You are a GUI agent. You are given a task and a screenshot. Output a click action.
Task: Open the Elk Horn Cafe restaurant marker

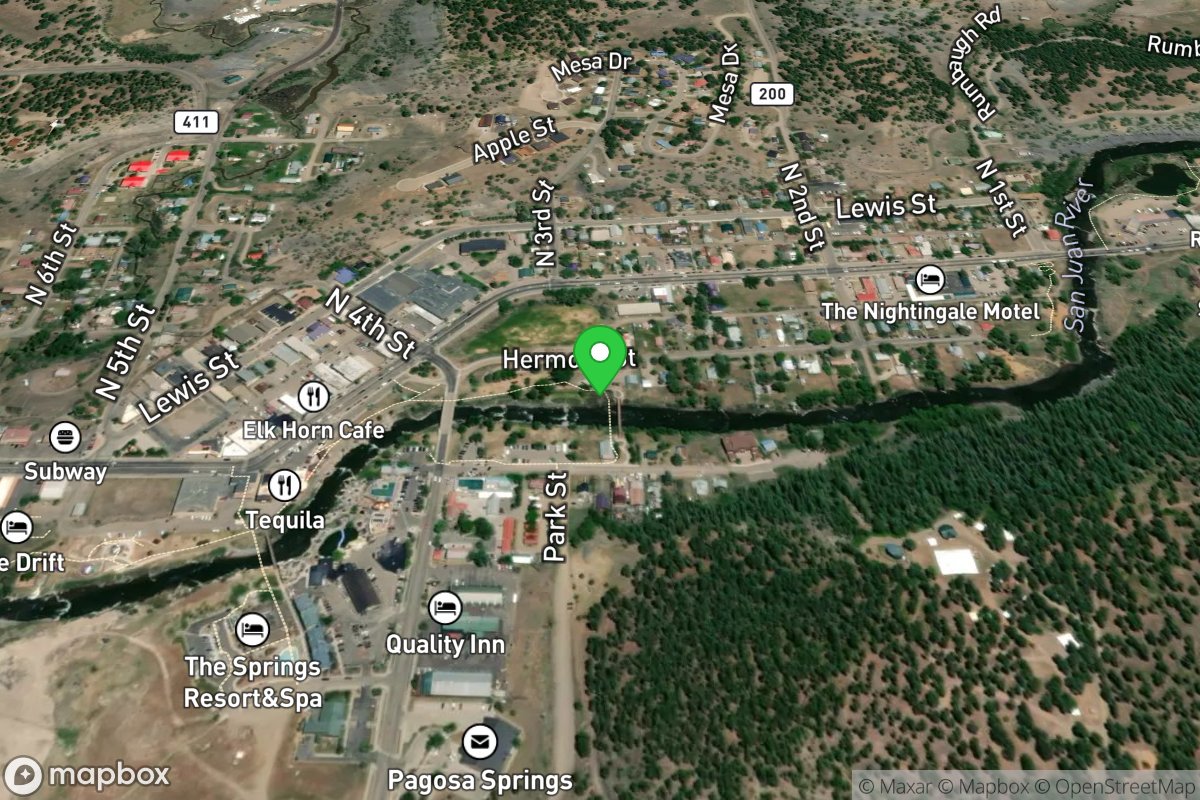click(313, 397)
